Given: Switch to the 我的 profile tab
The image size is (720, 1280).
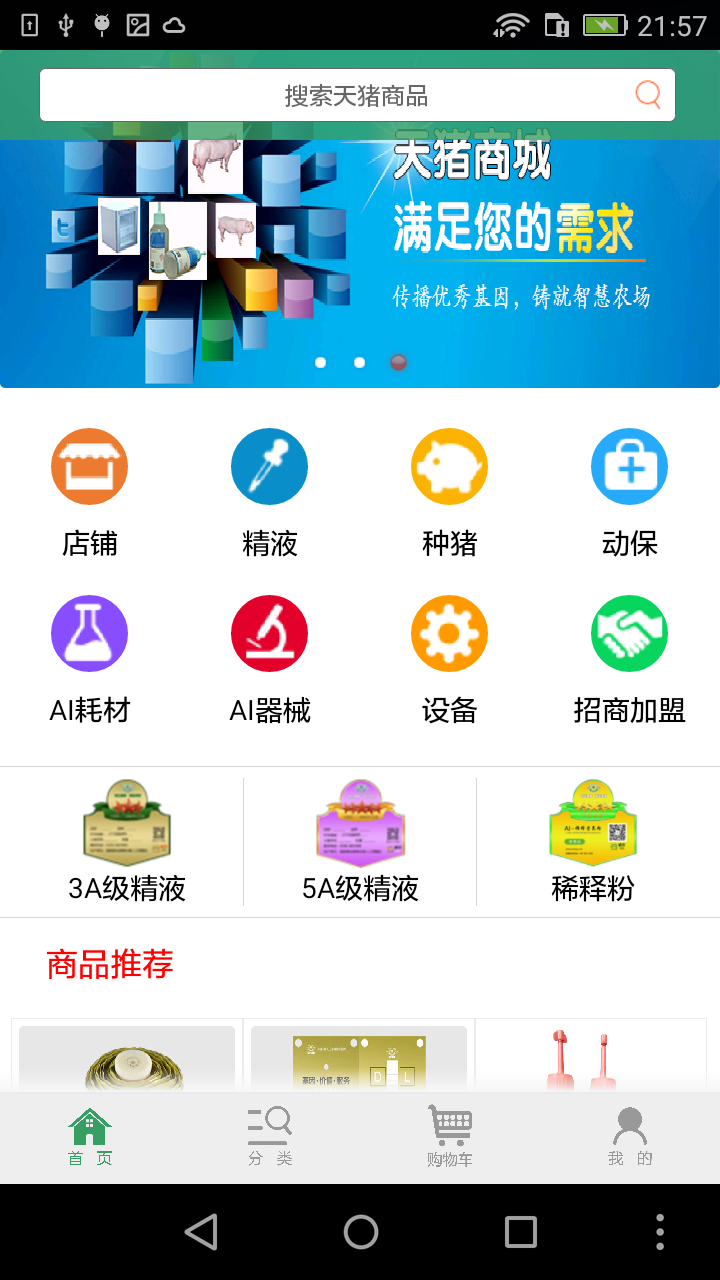Looking at the screenshot, I should tap(630, 1138).
